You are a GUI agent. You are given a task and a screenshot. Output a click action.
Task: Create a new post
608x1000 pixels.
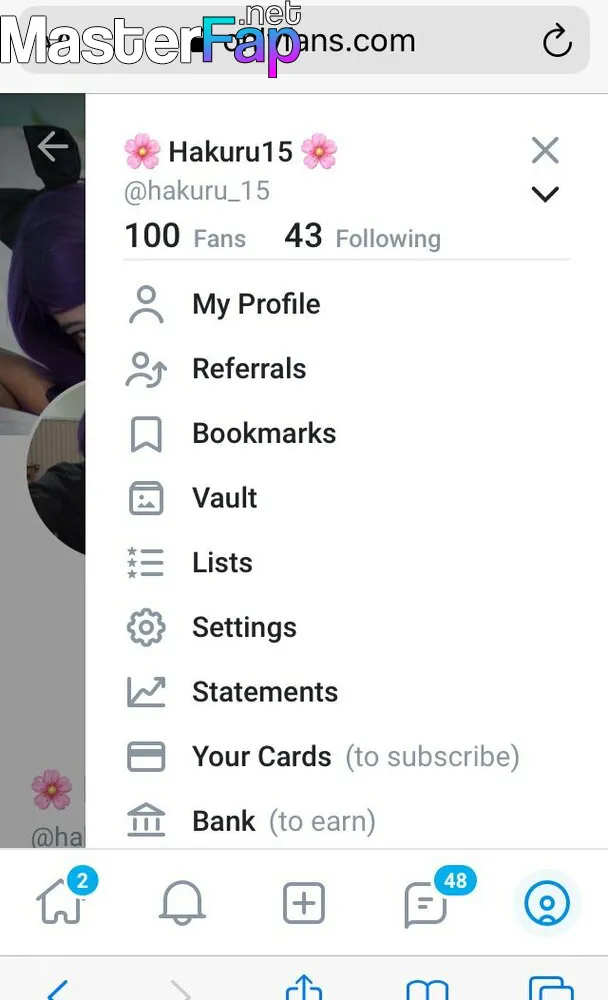click(304, 903)
